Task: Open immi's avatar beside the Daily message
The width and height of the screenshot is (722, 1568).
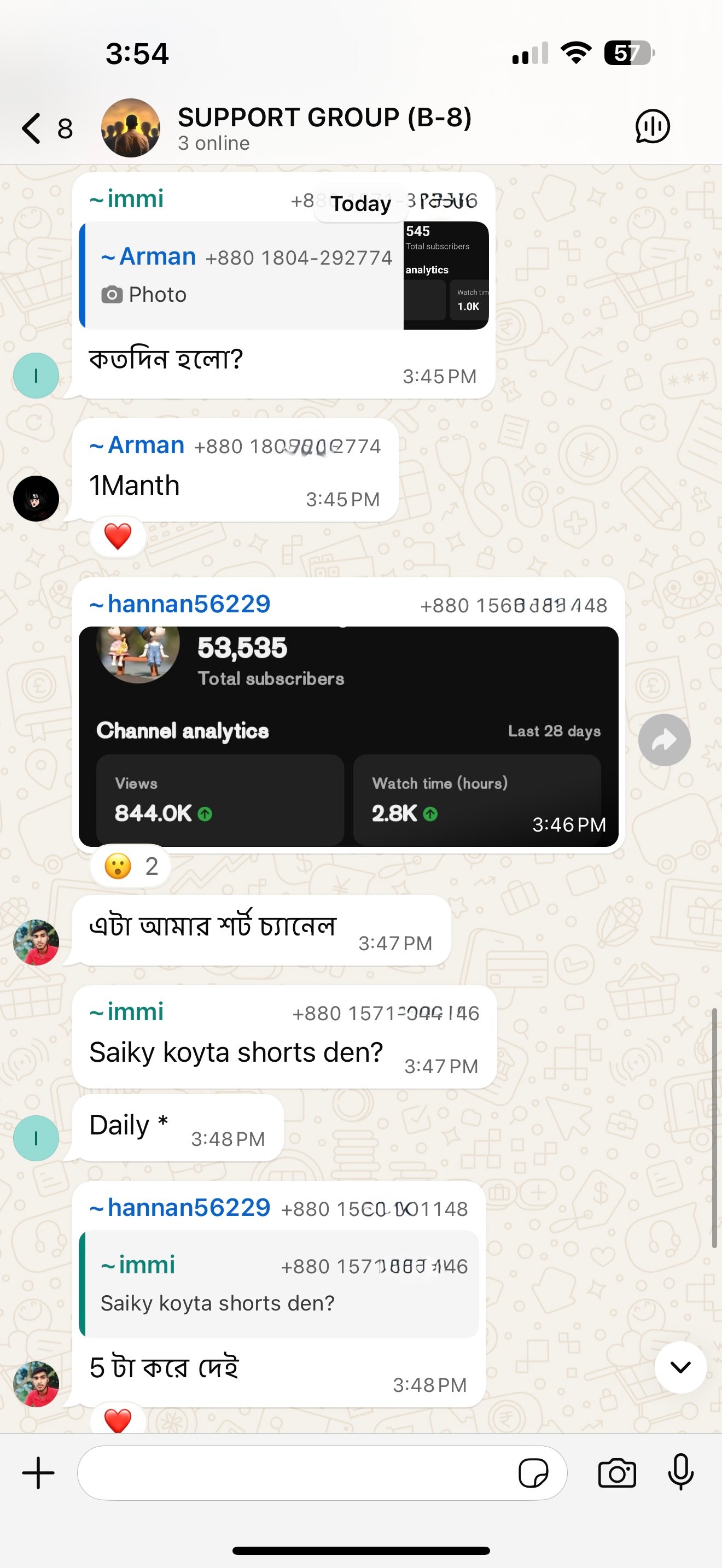Action: pyautogui.click(x=36, y=1138)
